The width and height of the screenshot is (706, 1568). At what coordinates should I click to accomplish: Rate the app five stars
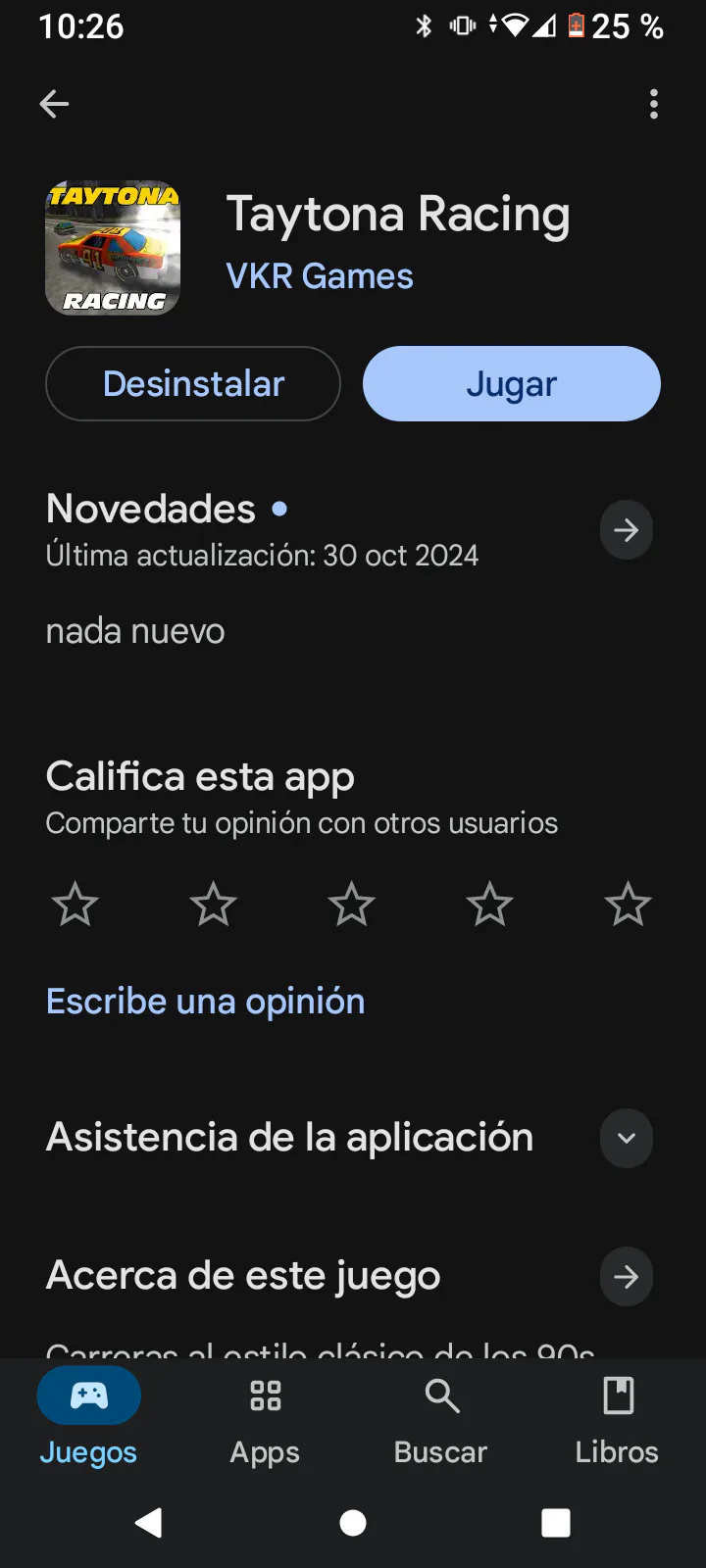click(628, 904)
